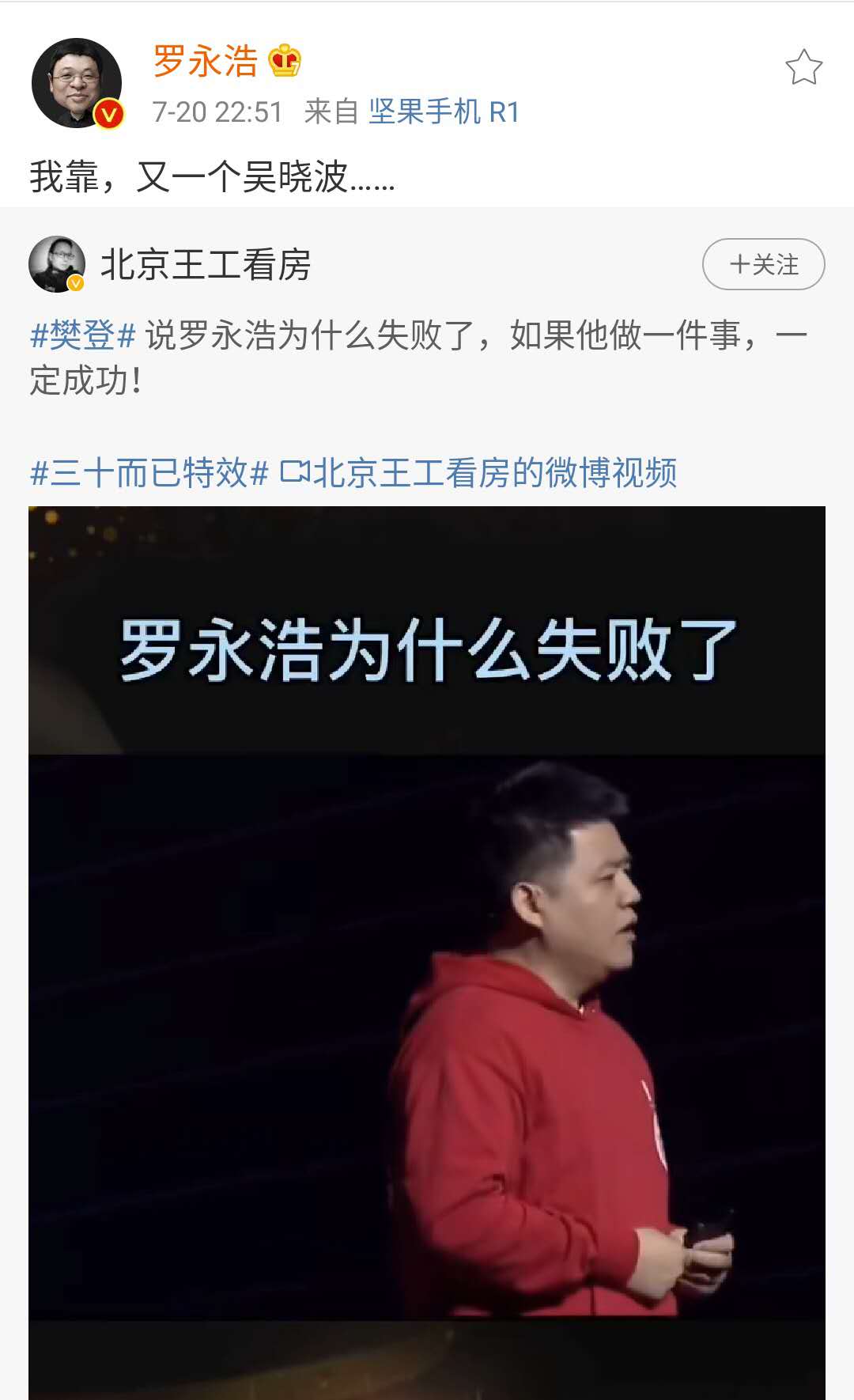The width and height of the screenshot is (854, 1400).
Task: View 北京王工看房's avatar
Action: [57, 264]
